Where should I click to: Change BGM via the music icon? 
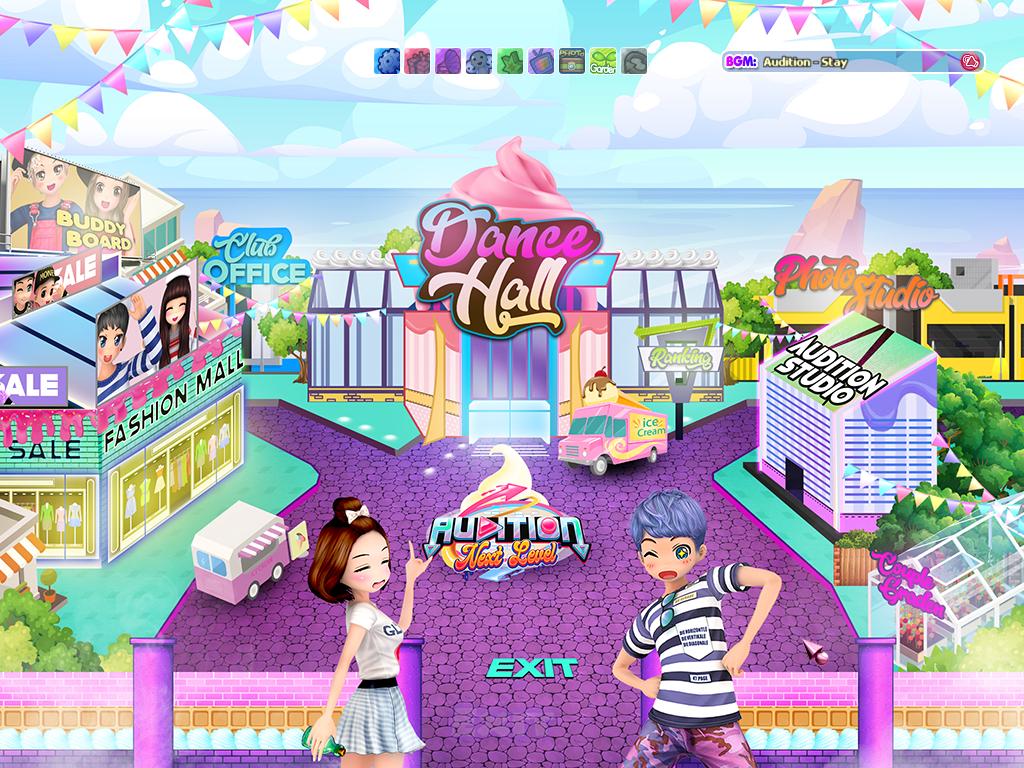coord(967,62)
